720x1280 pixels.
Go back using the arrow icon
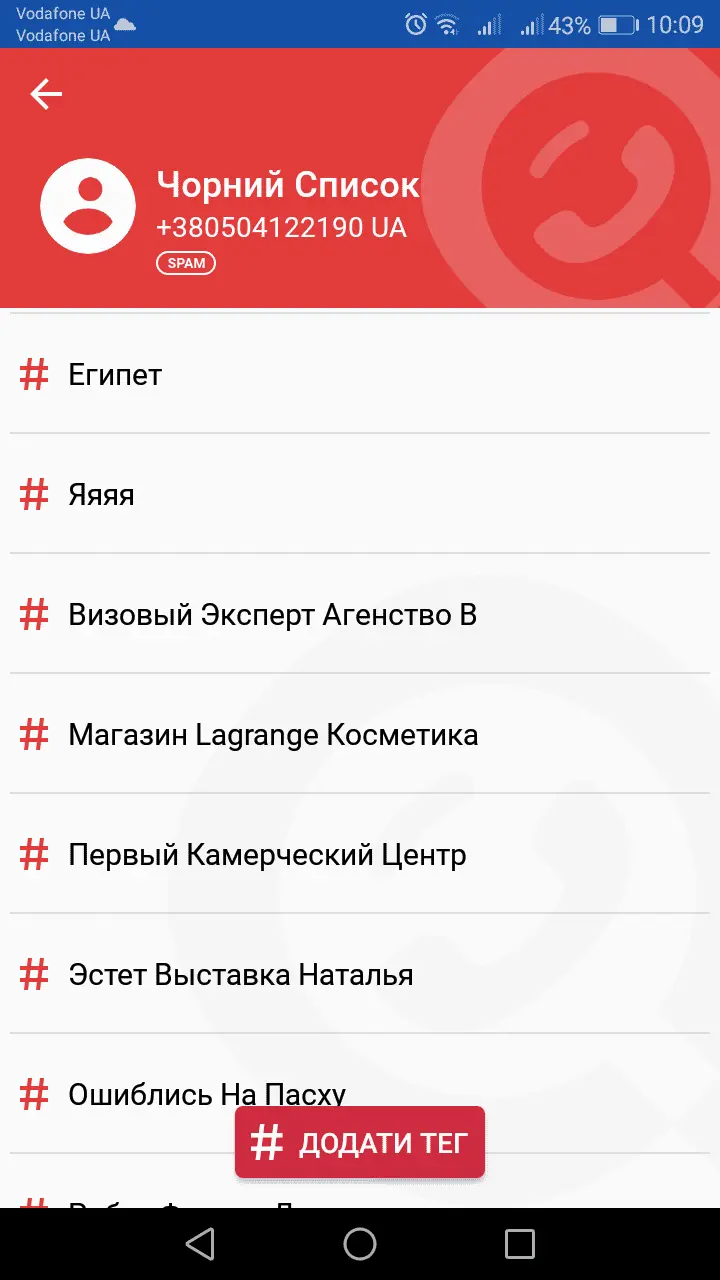(x=46, y=94)
